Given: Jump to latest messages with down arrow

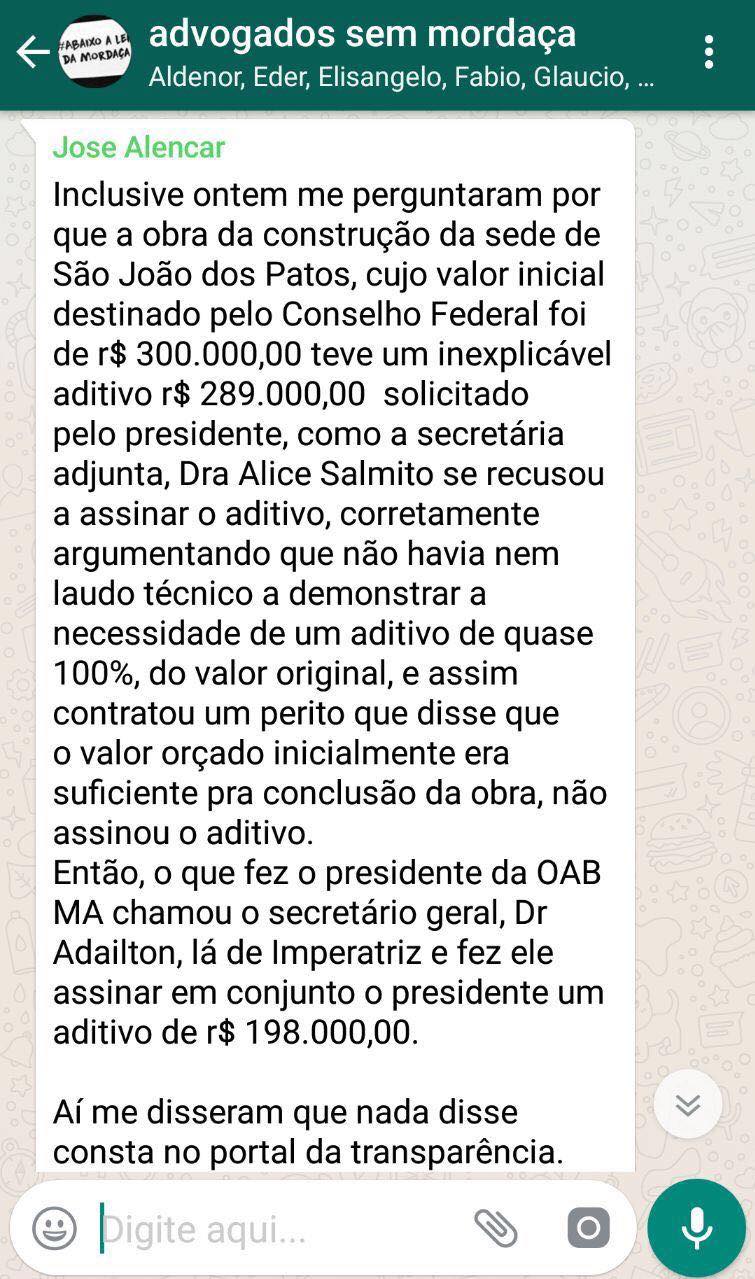Looking at the screenshot, I should click(687, 1104).
